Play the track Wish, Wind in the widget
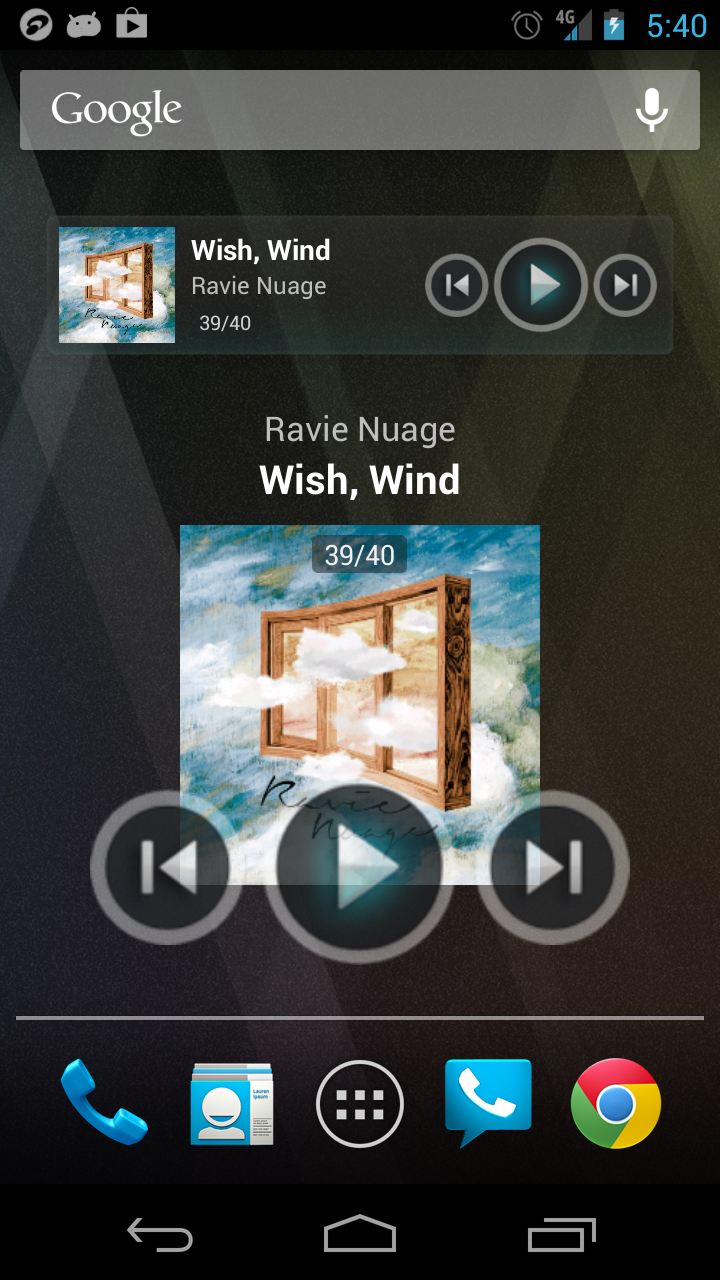720x1280 pixels. click(541, 284)
